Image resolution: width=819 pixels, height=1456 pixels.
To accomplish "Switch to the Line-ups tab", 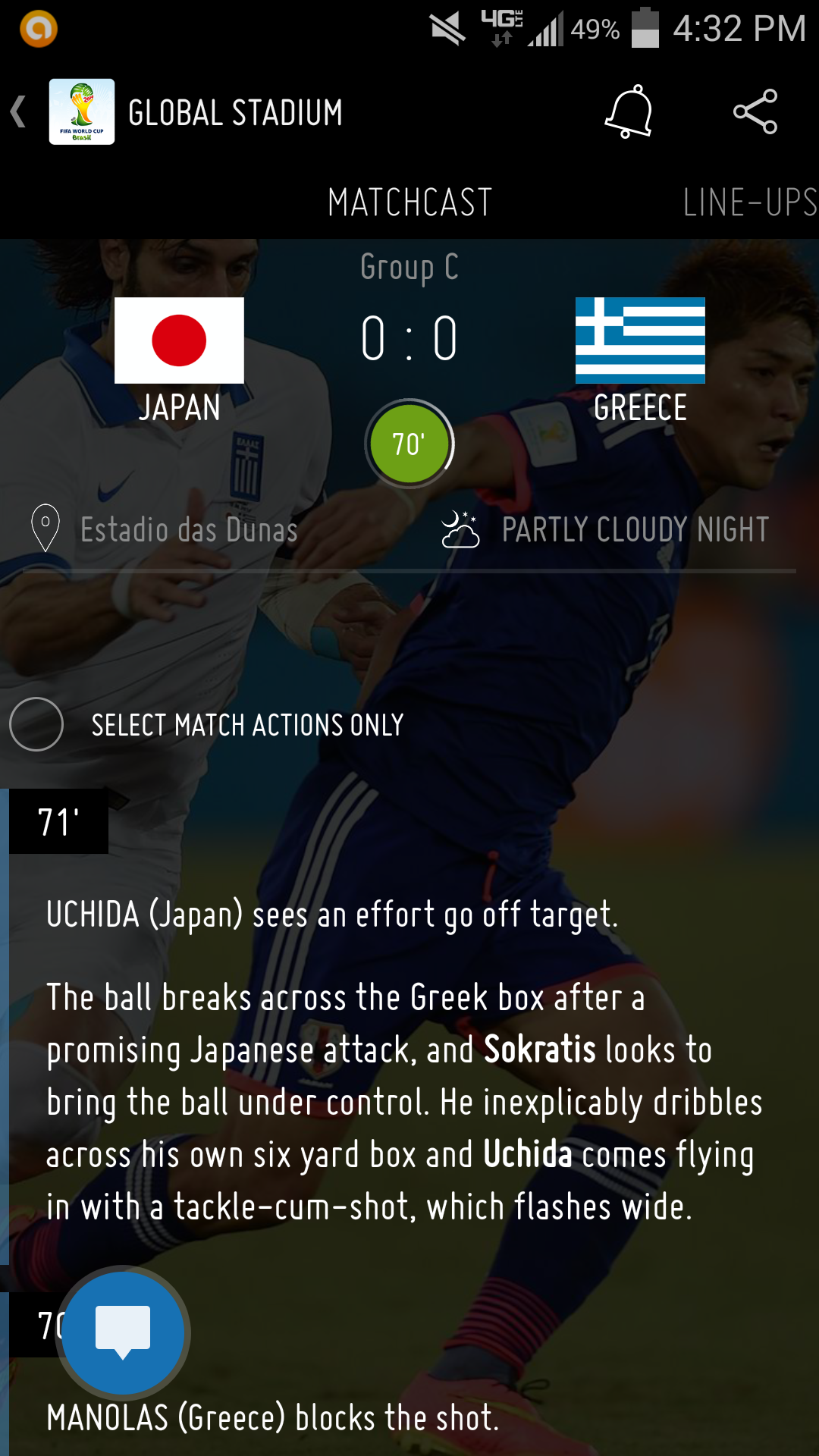I will (x=749, y=202).
